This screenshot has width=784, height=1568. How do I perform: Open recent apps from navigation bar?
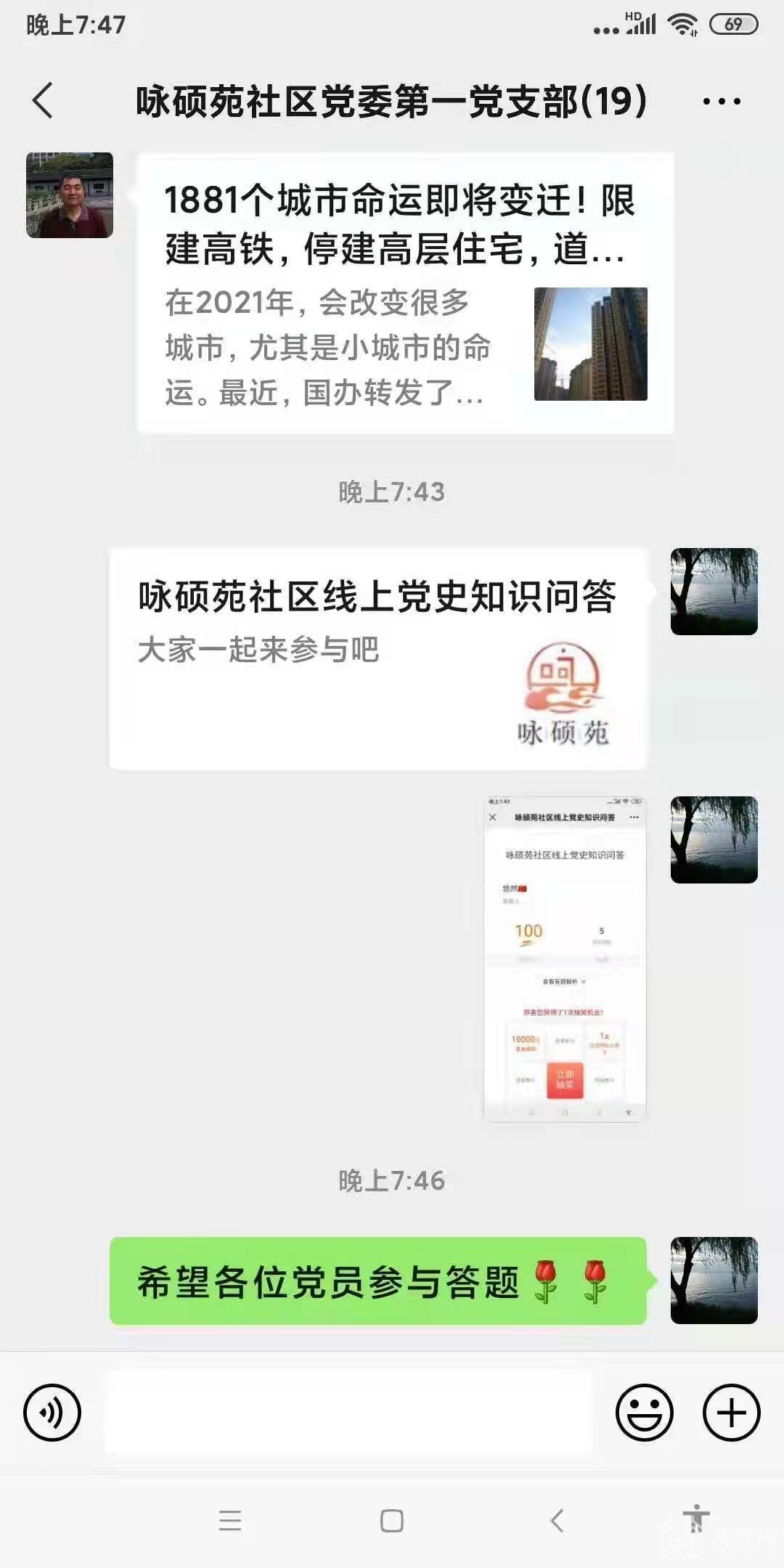[x=230, y=1520]
